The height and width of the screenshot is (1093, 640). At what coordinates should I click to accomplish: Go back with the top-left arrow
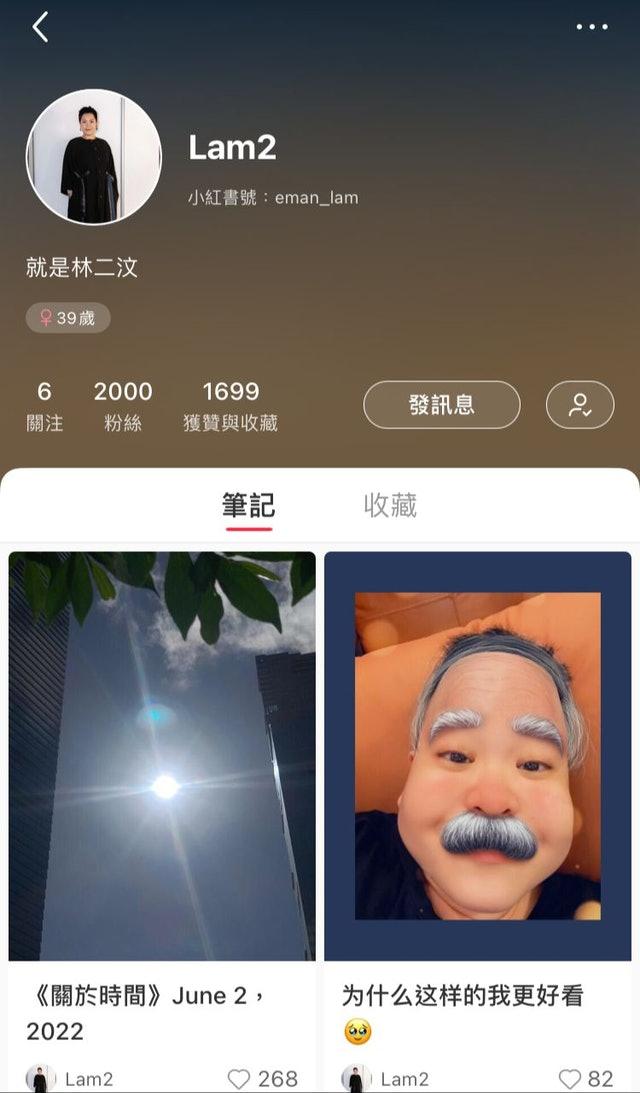(x=40, y=27)
